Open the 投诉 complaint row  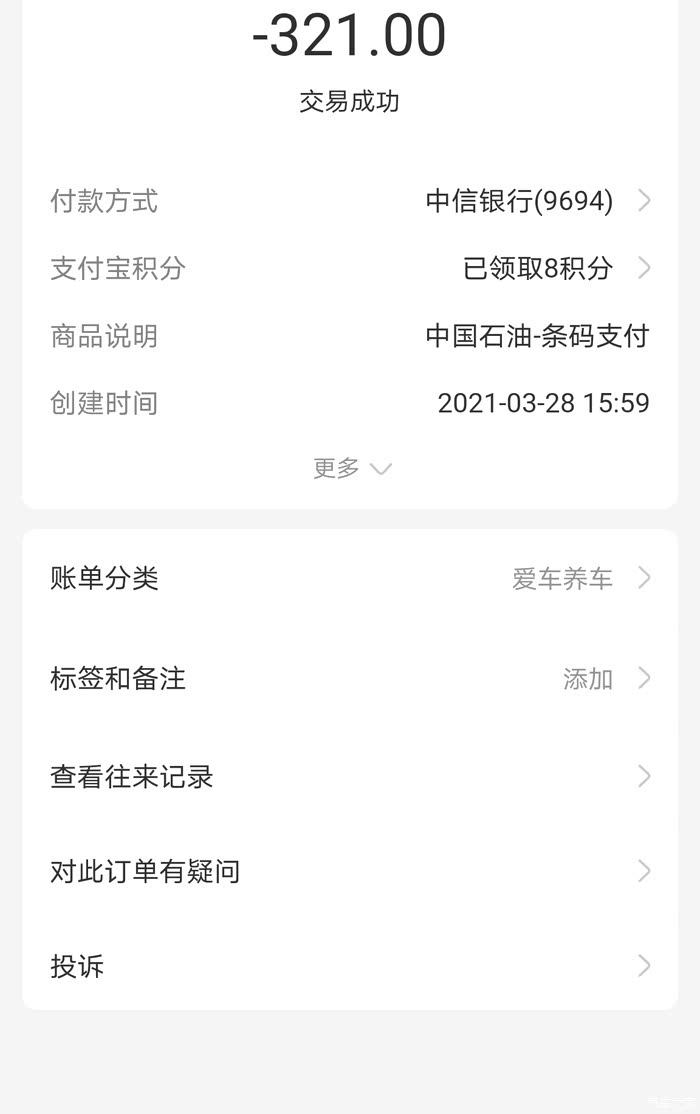click(x=350, y=966)
